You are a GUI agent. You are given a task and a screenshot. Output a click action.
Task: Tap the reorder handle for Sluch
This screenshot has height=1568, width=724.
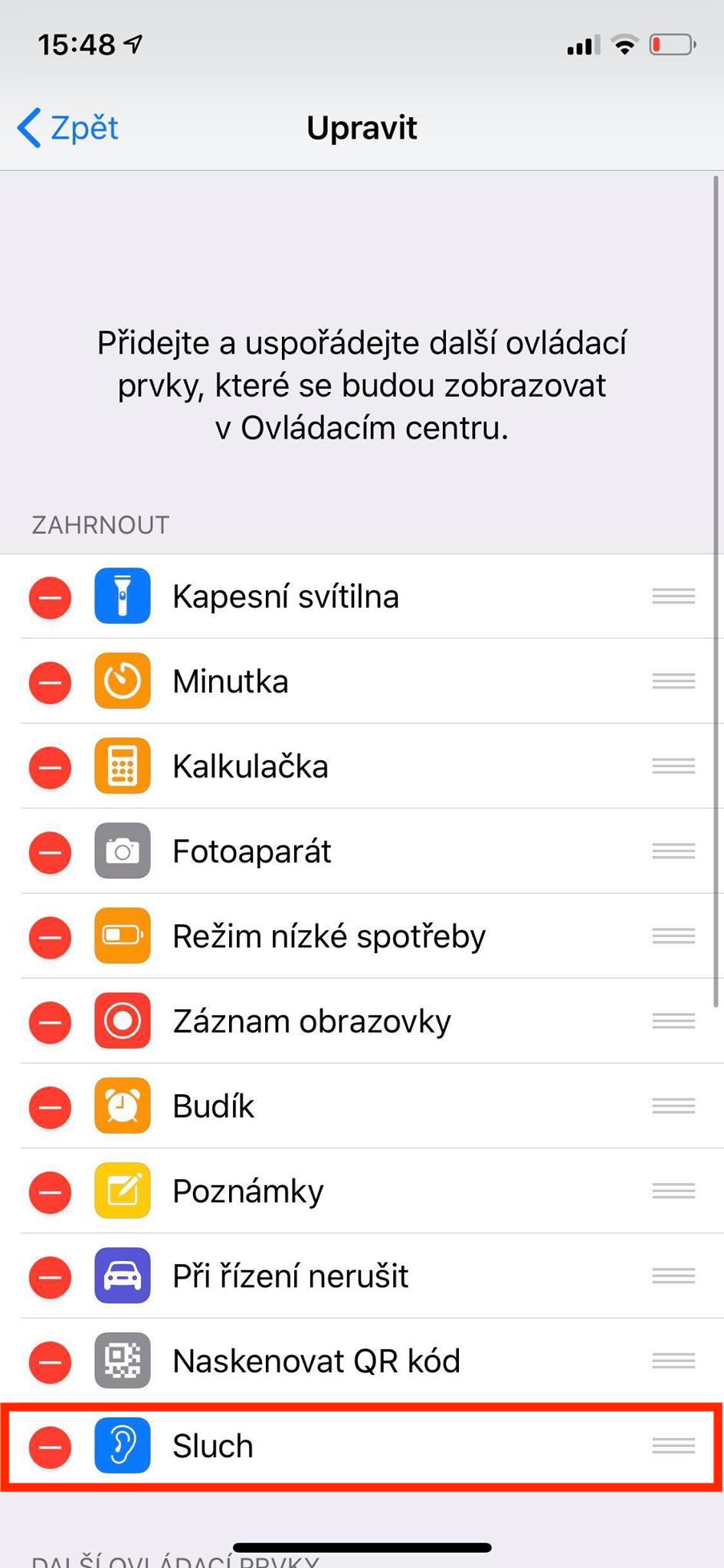point(673,1445)
